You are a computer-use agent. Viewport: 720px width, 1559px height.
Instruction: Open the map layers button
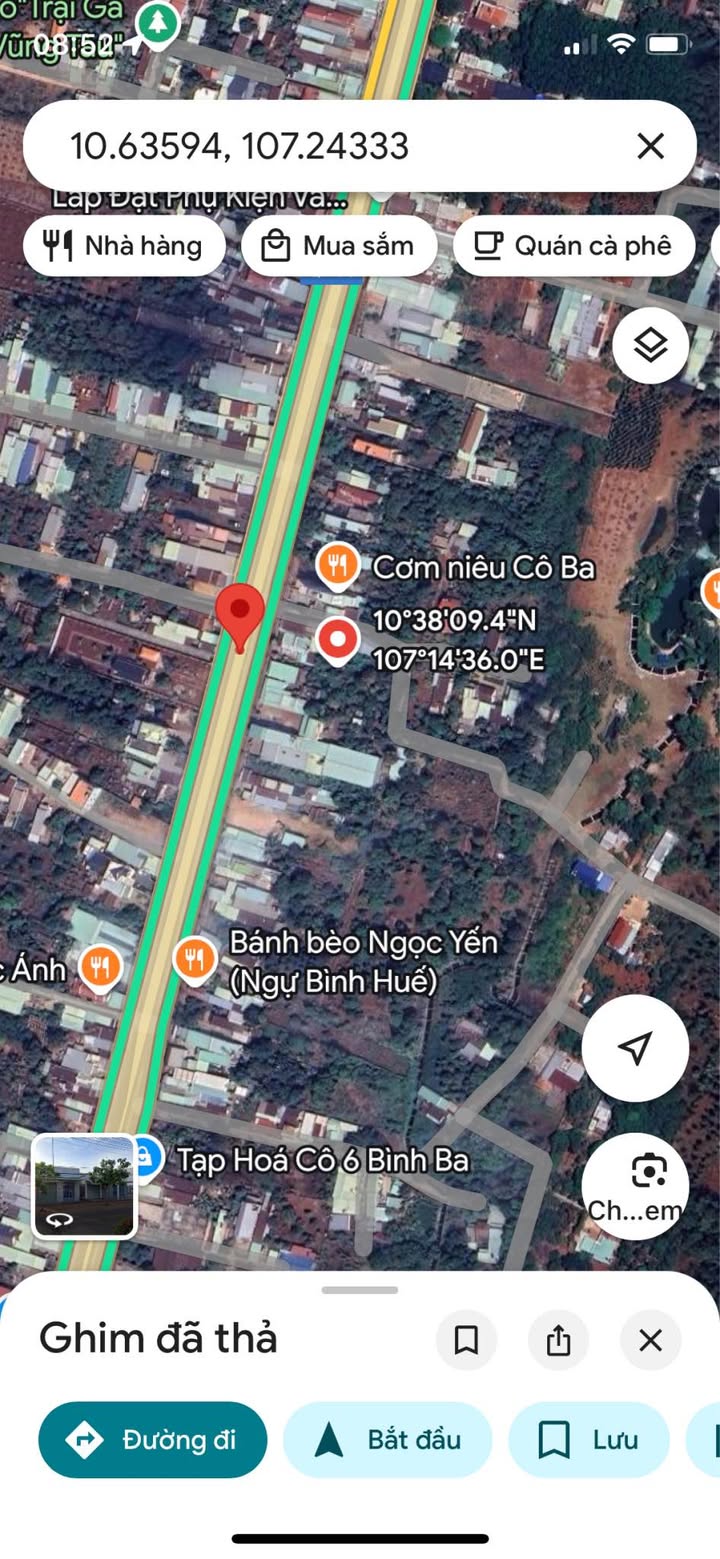click(x=651, y=346)
